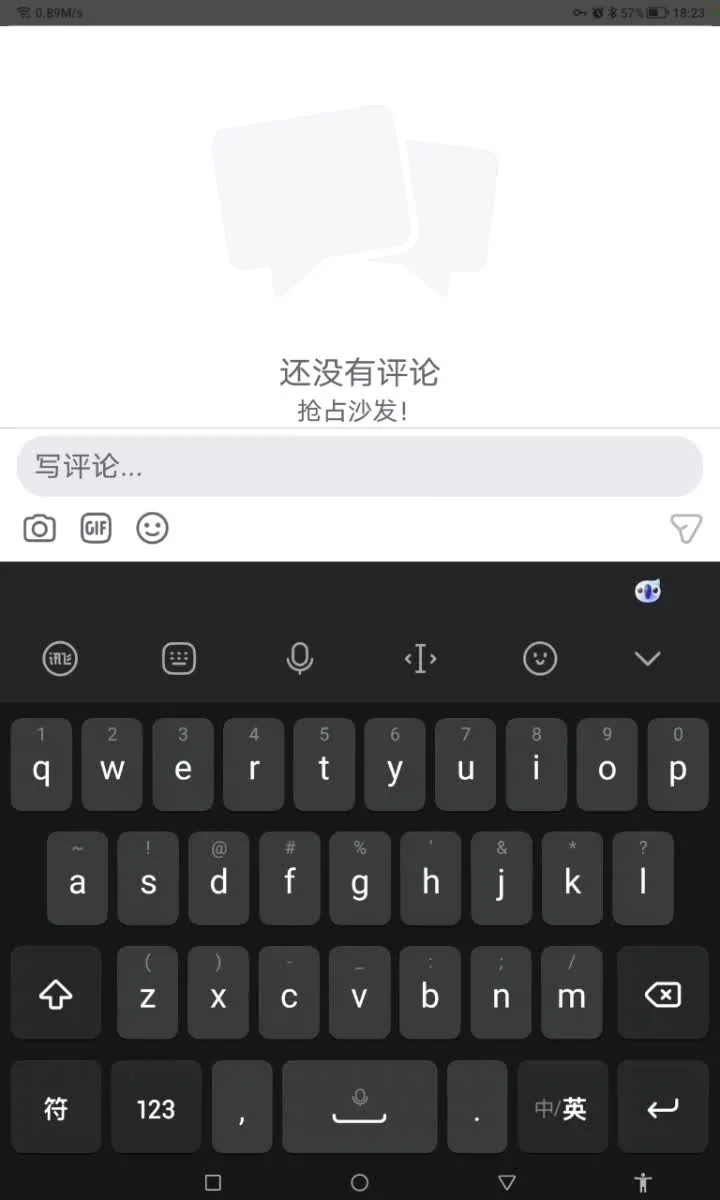The width and height of the screenshot is (720, 1200).
Task: Toggle the 中/英 language key
Action: point(561,1108)
